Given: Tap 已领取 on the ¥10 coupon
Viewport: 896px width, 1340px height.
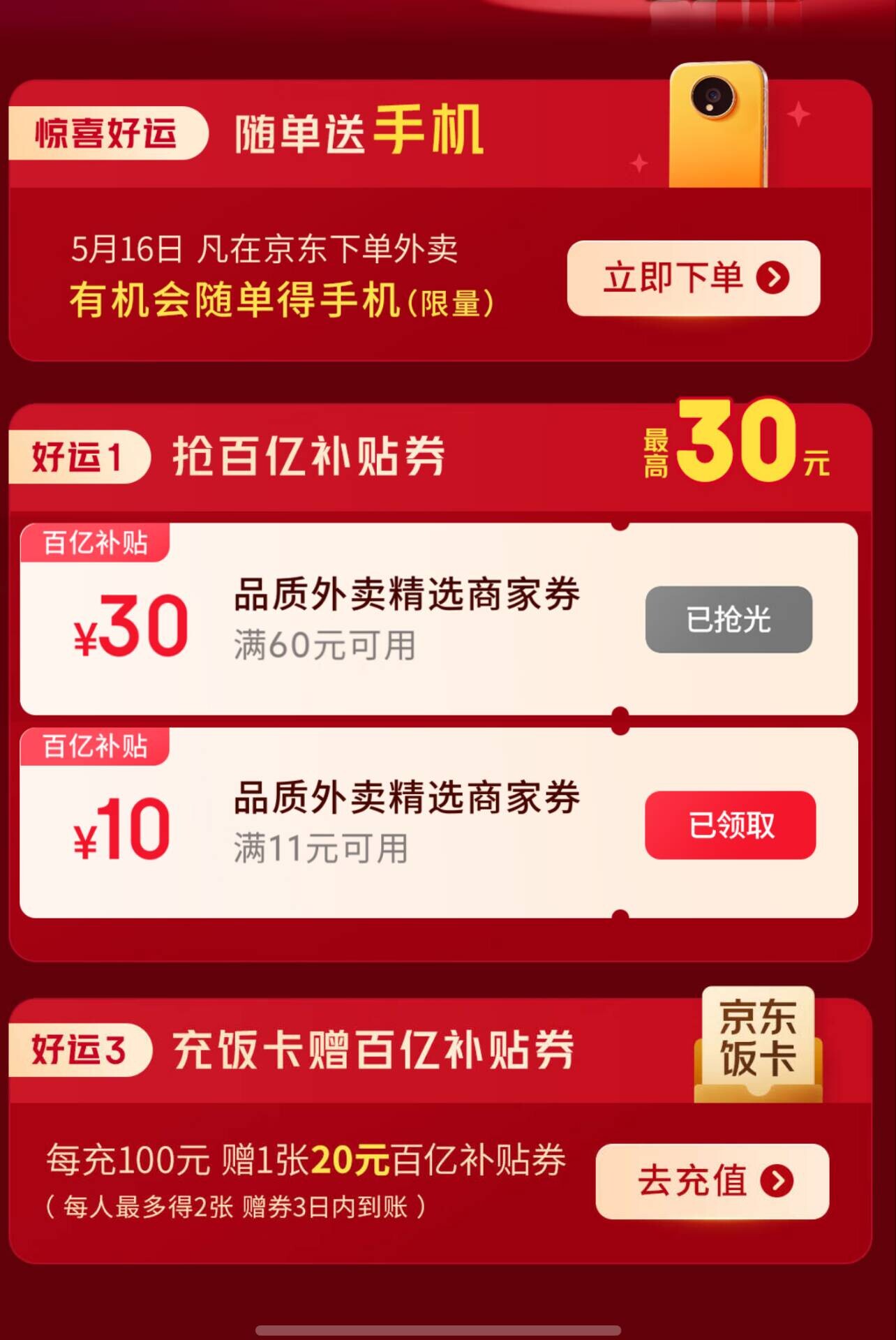Looking at the screenshot, I should (x=730, y=825).
